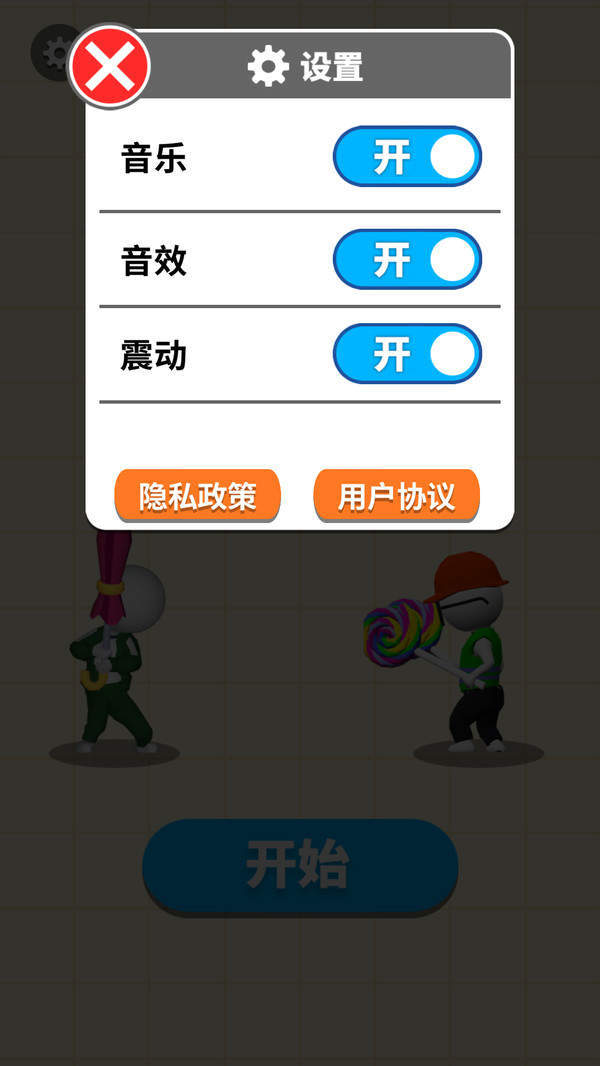This screenshot has height=1066, width=600.
Task: Open the 隐私政策 page
Action: tap(197, 495)
